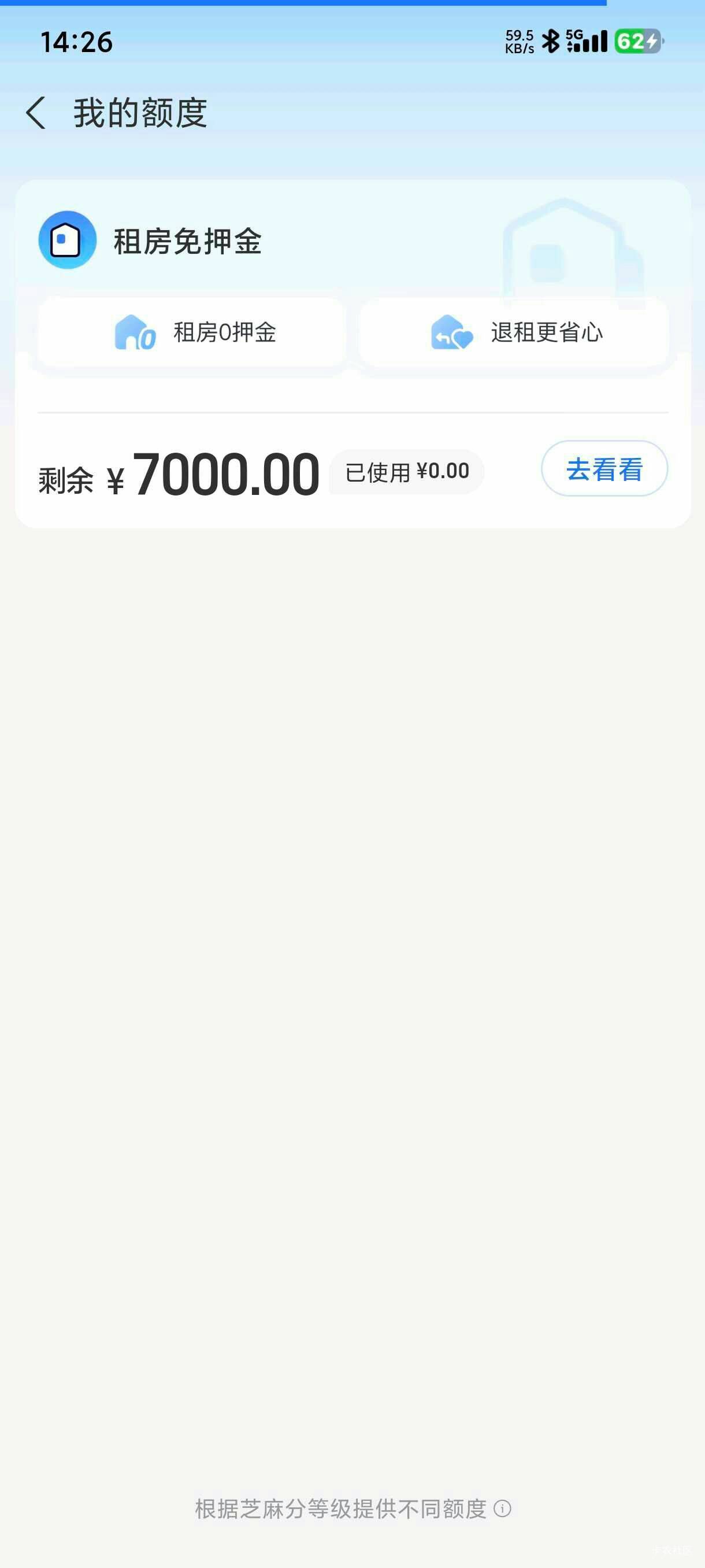Image resolution: width=705 pixels, height=1568 pixels.
Task: Open the 租房0押金 option
Action: click(x=192, y=332)
